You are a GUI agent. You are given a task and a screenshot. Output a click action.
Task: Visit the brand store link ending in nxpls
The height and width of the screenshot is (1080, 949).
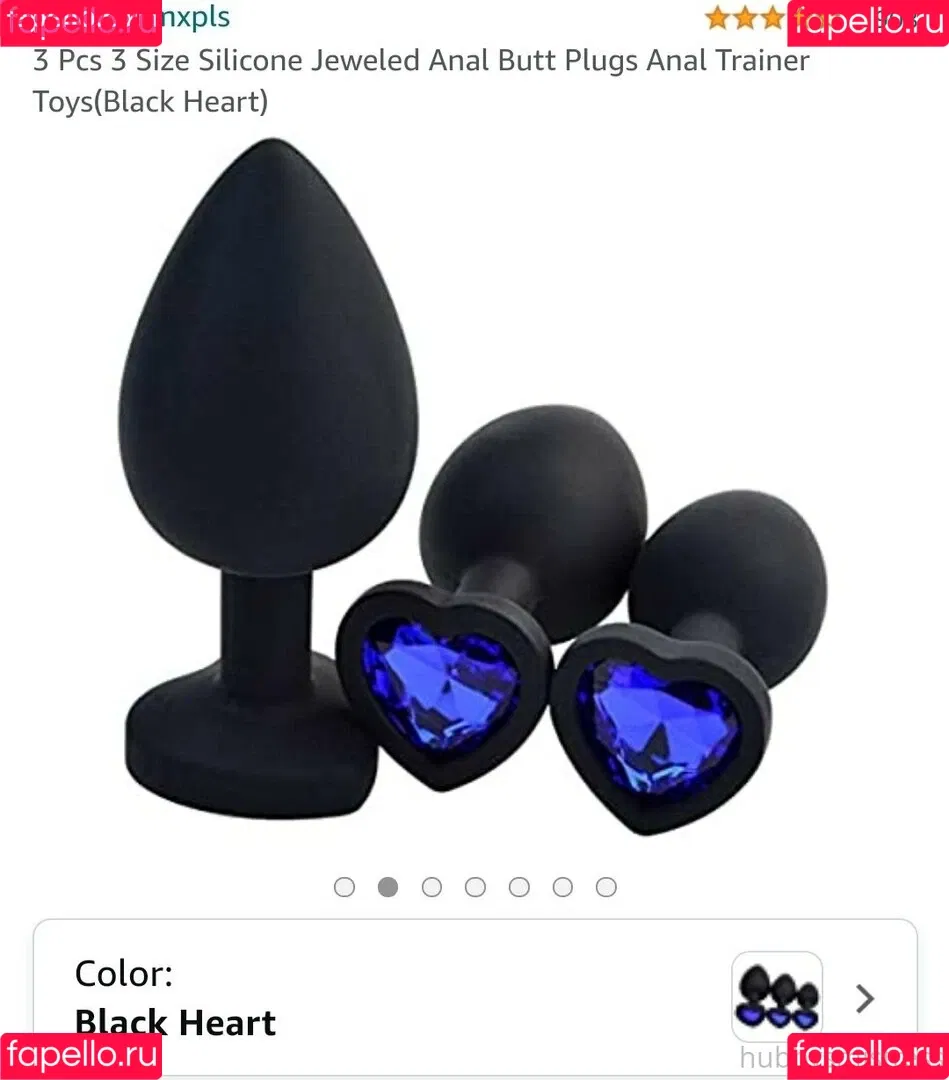[196, 17]
